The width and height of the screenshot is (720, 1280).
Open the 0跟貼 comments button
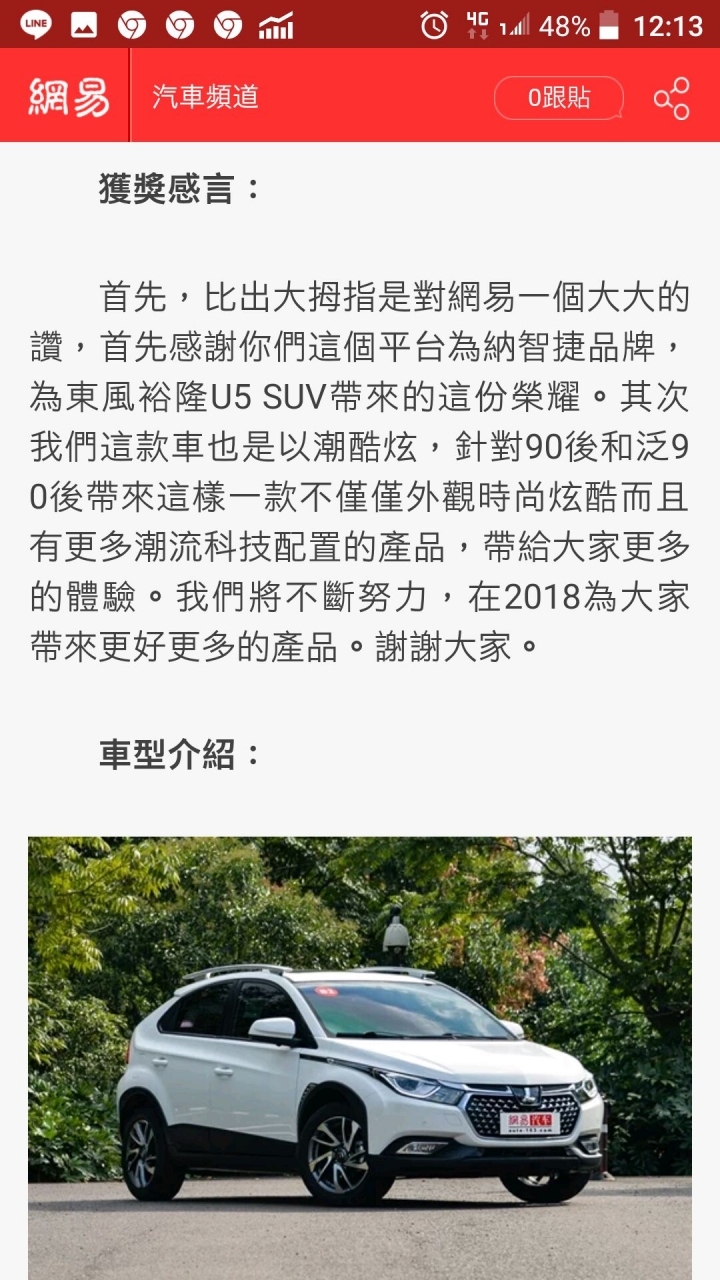click(x=558, y=97)
